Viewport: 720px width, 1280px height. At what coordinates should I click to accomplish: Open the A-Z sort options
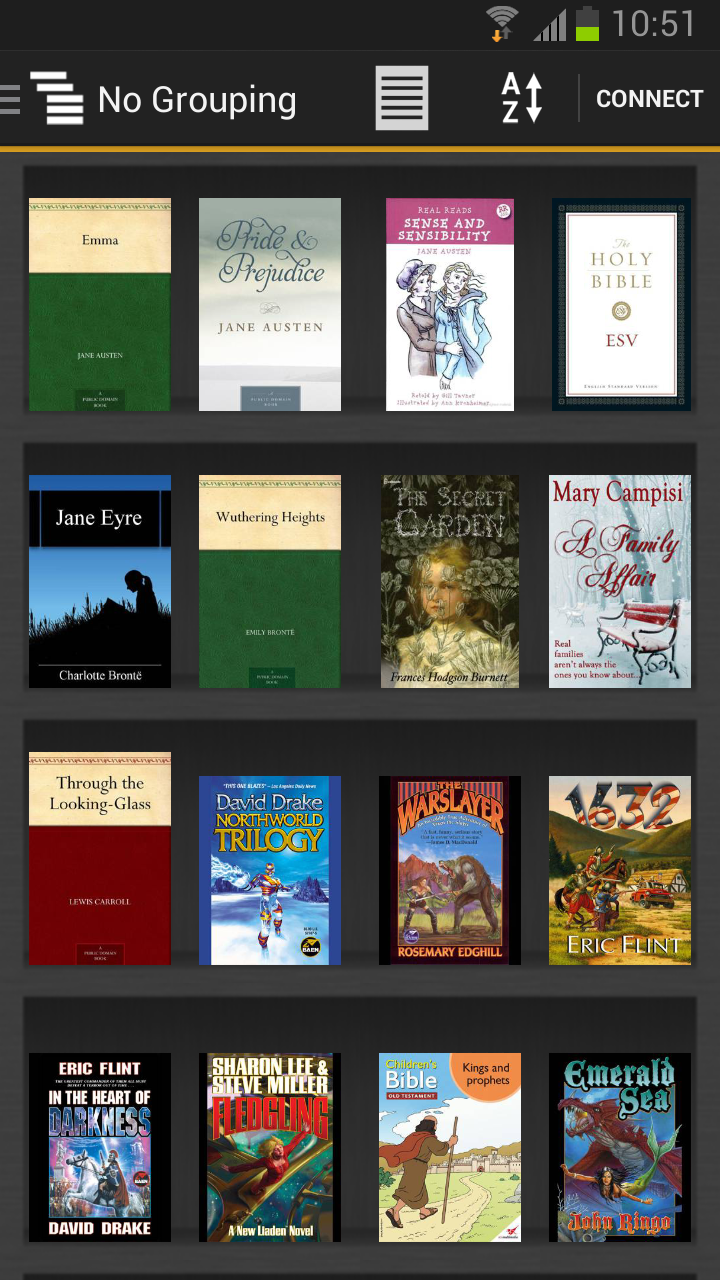point(521,98)
